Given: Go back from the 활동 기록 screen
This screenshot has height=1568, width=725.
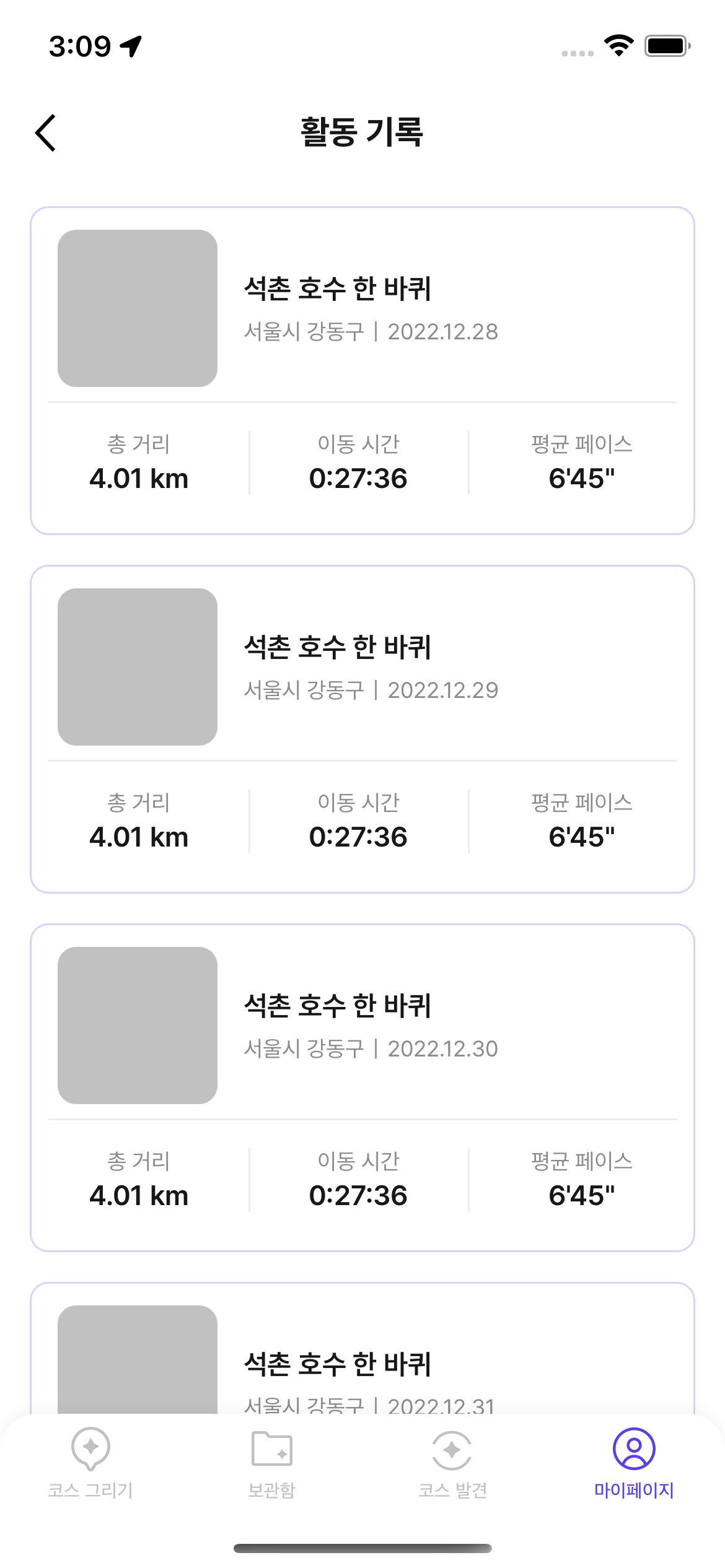Looking at the screenshot, I should point(46,133).
